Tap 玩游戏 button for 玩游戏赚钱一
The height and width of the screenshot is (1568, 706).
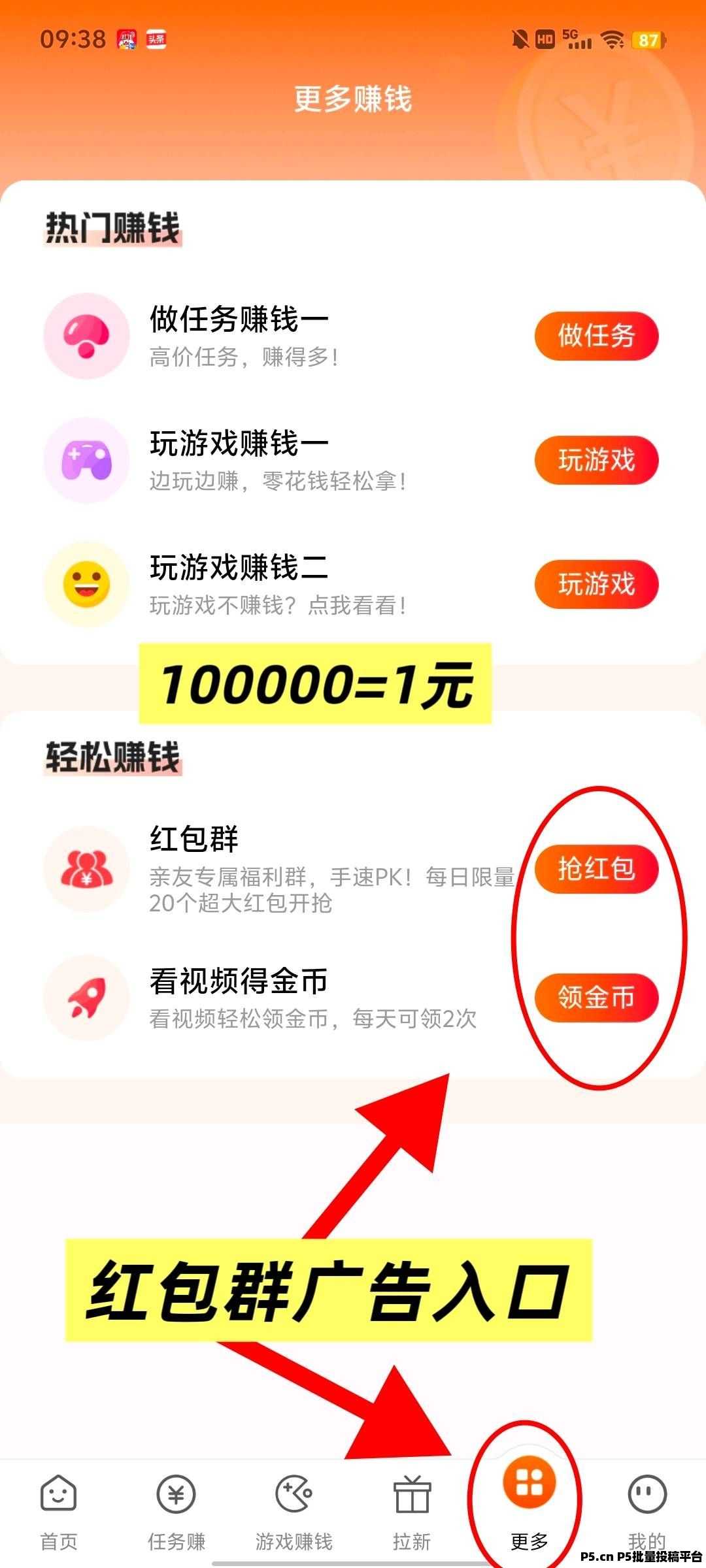[596, 460]
